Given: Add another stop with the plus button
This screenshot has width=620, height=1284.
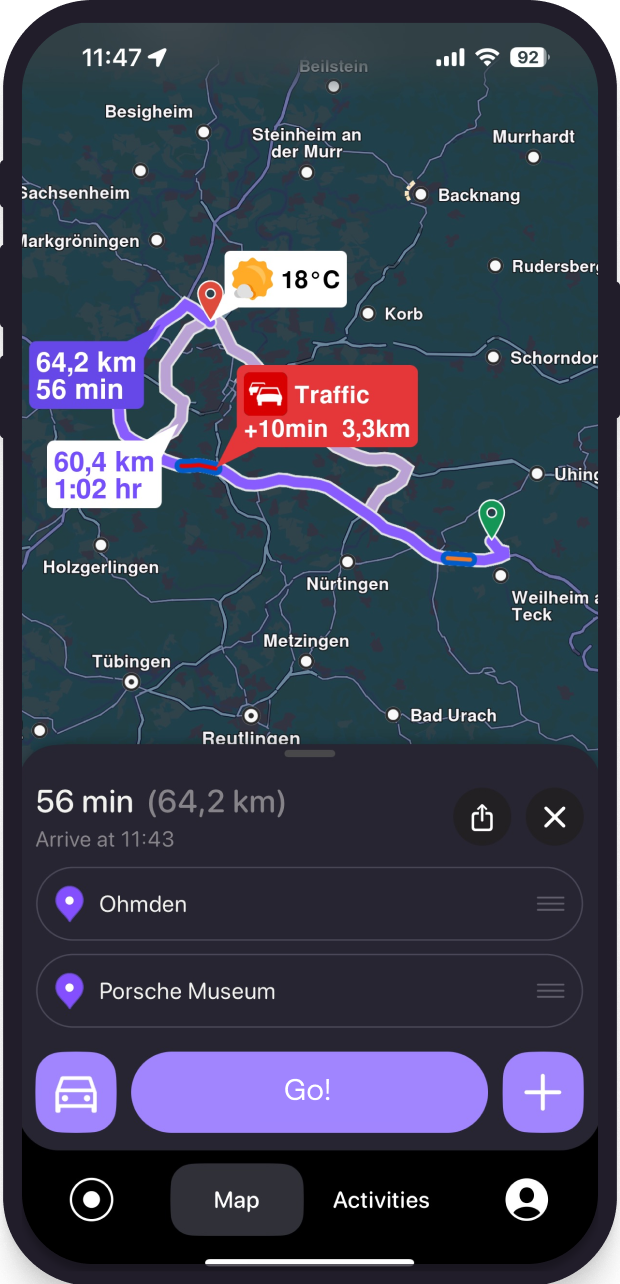Looking at the screenshot, I should pos(542,1092).
